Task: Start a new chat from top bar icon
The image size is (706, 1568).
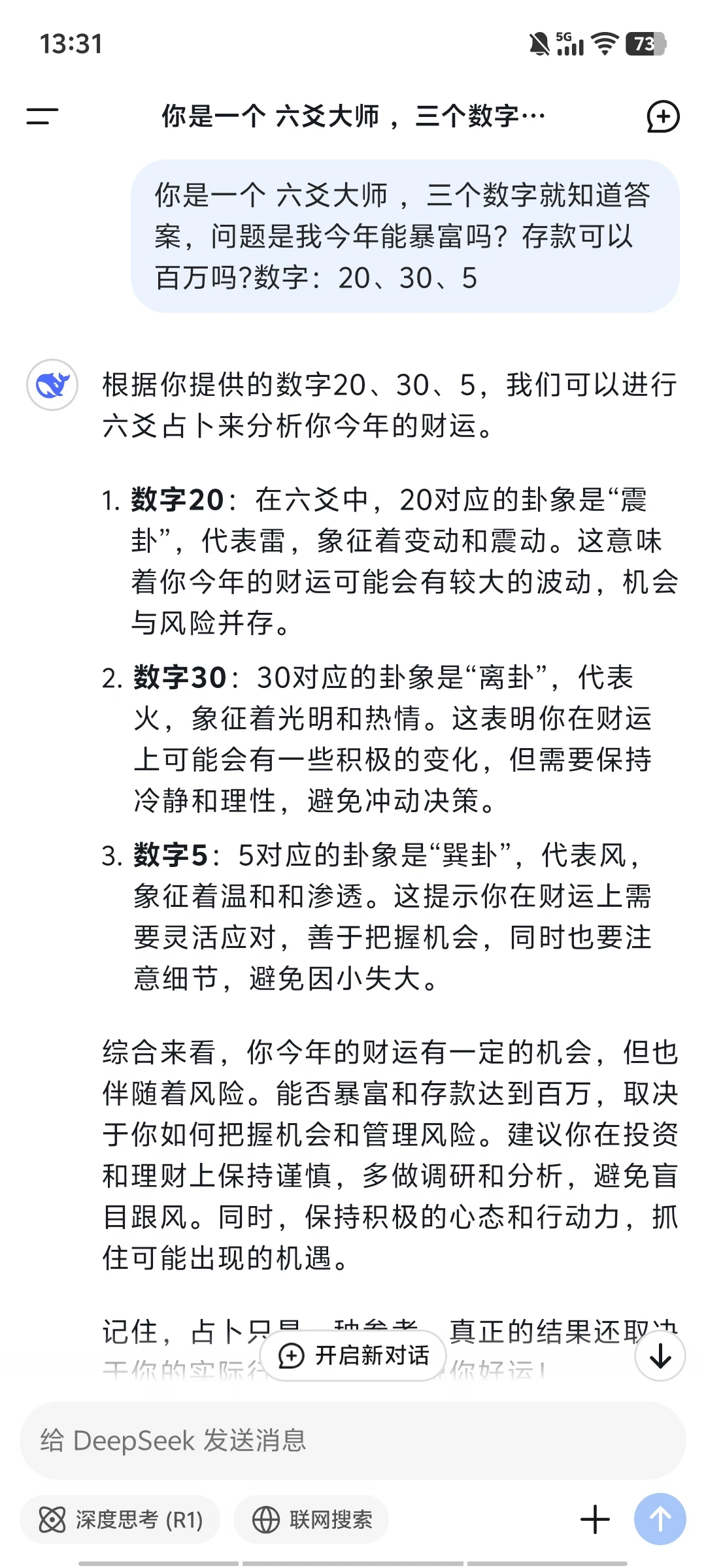Action: coord(663,116)
